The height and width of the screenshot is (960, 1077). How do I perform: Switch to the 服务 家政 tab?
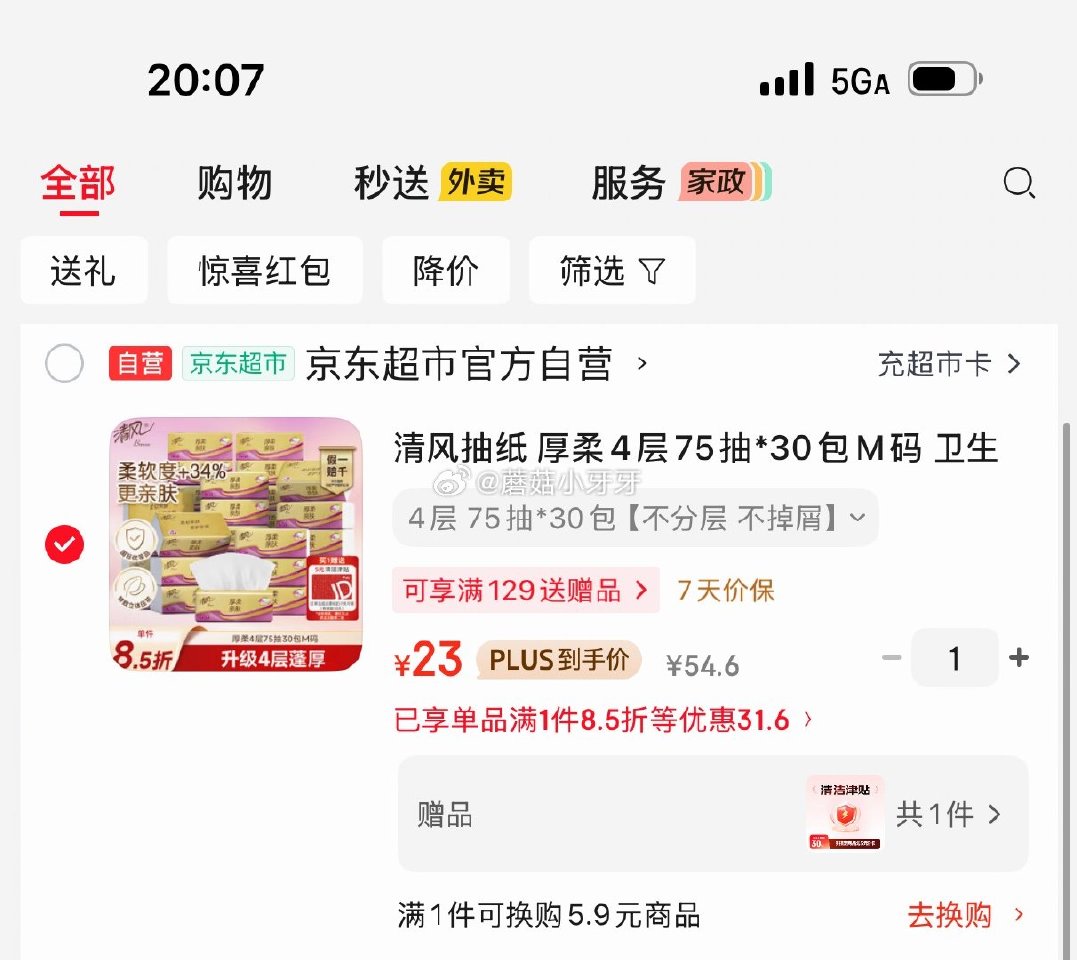pyautogui.click(x=680, y=184)
